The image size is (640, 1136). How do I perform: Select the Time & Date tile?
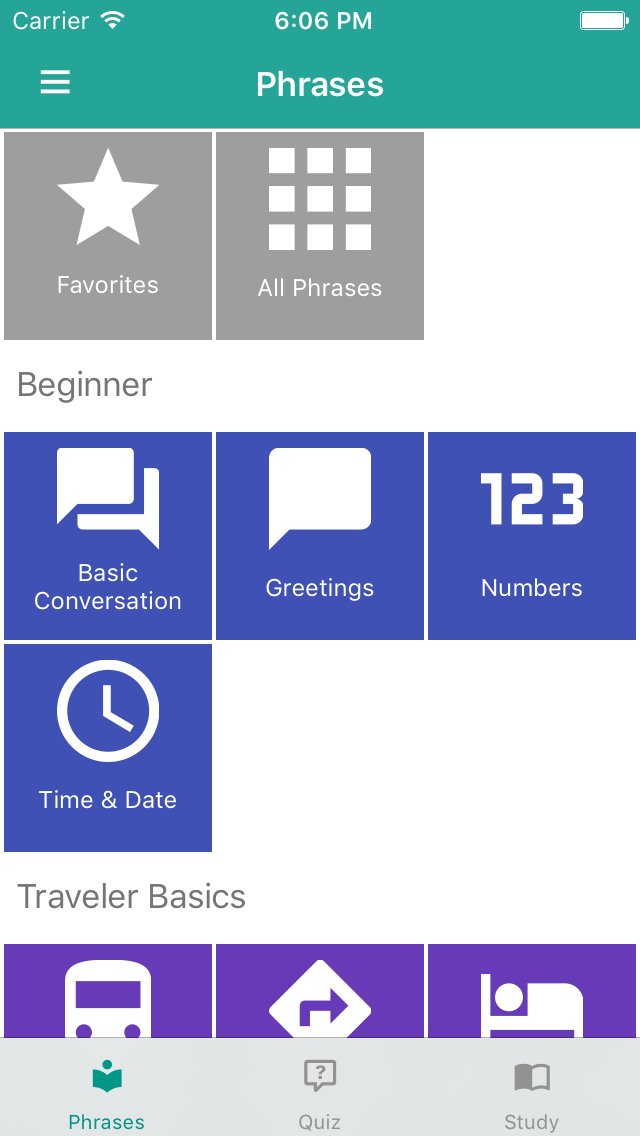108,748
